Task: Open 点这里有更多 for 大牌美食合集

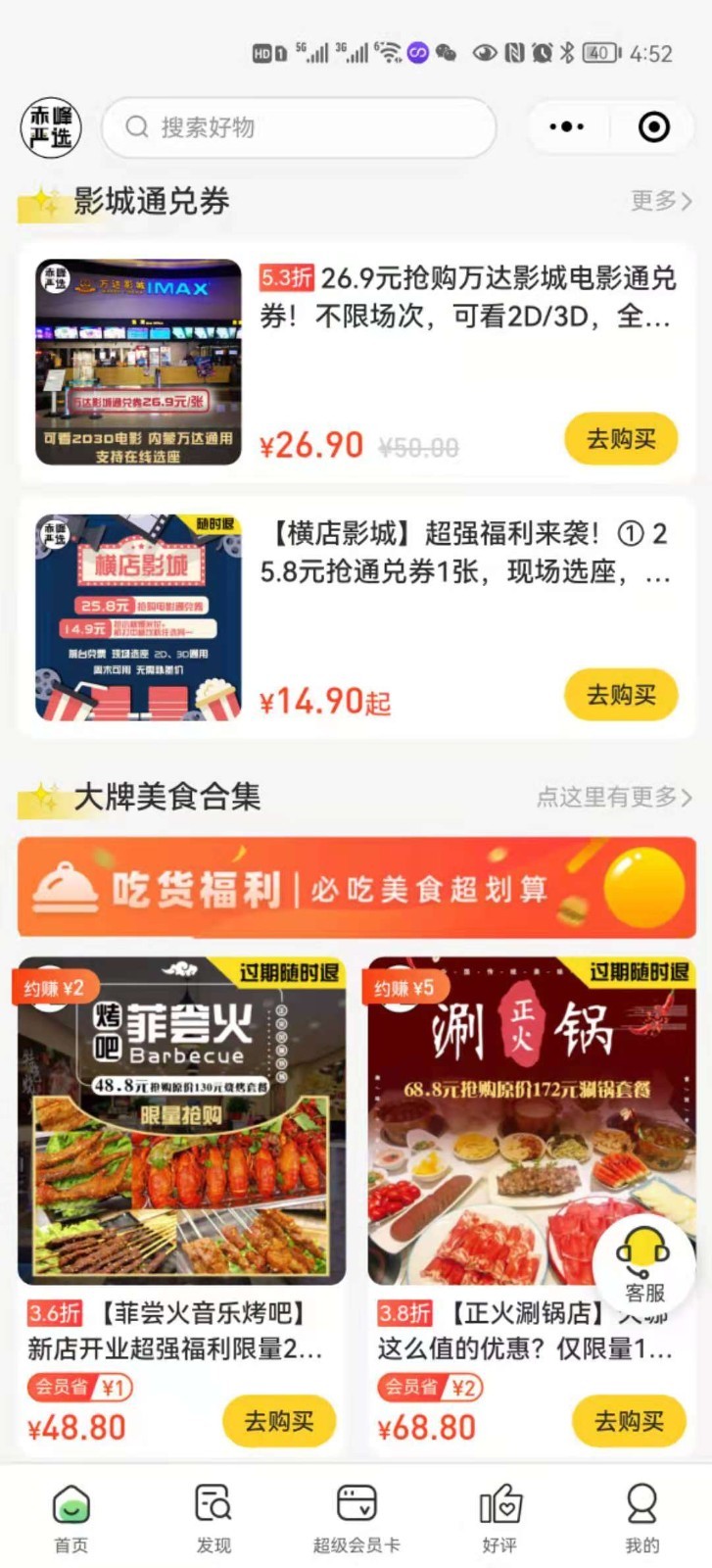Action: [614, 797]
